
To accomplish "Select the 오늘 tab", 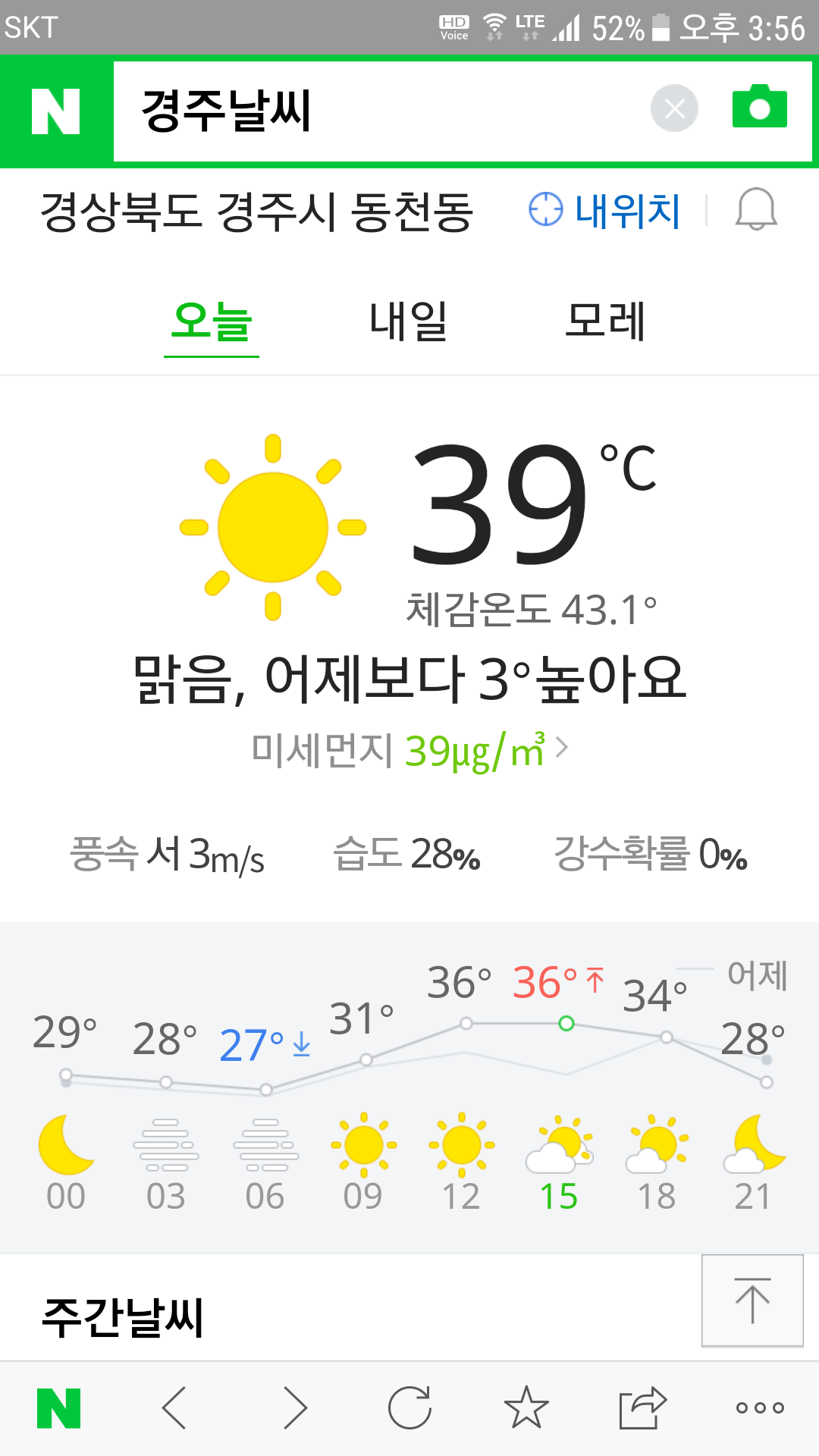I will pyautogui.click(x=212, y=322).
